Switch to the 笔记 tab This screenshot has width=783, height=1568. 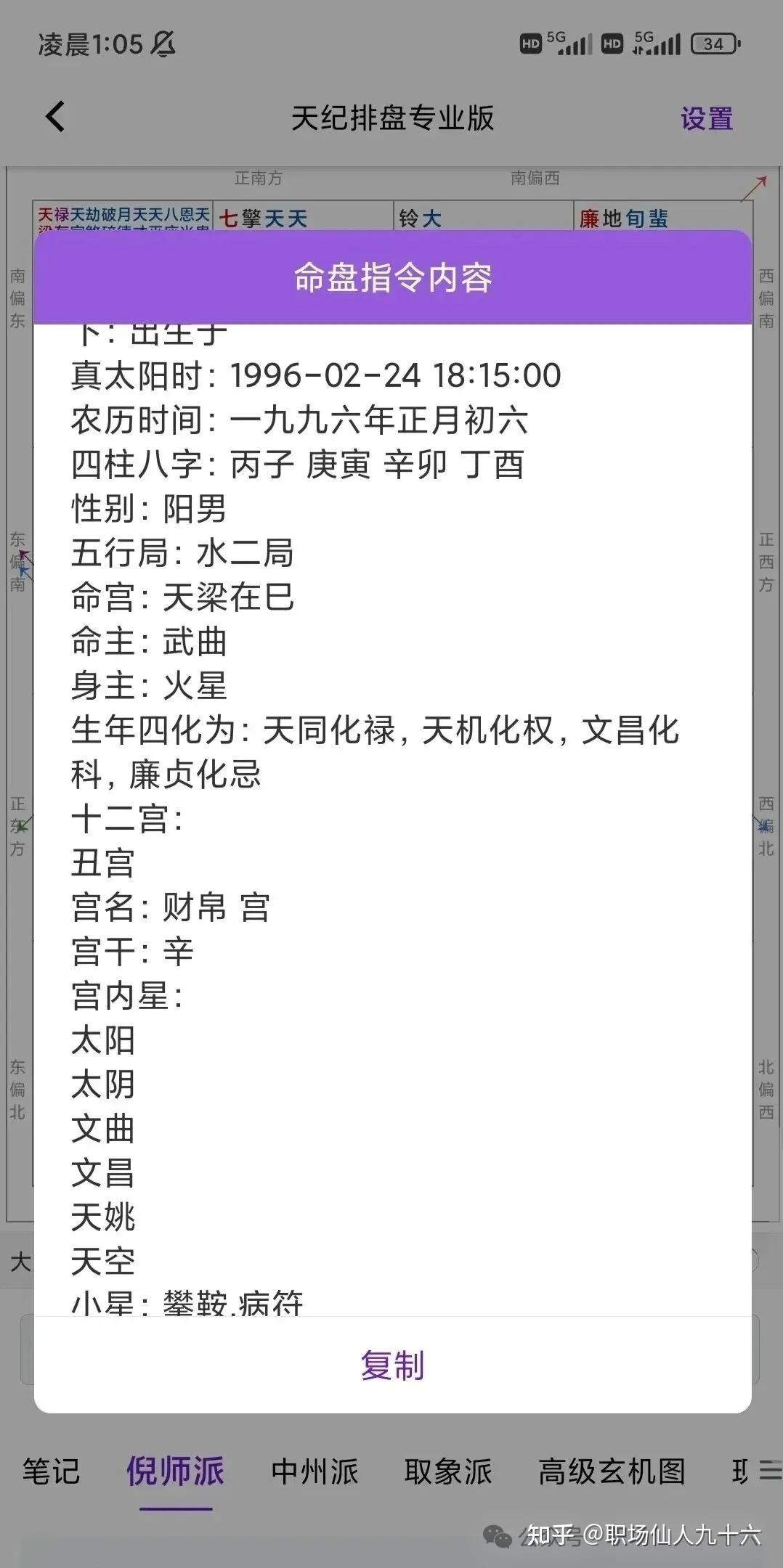coord(51,1471)
